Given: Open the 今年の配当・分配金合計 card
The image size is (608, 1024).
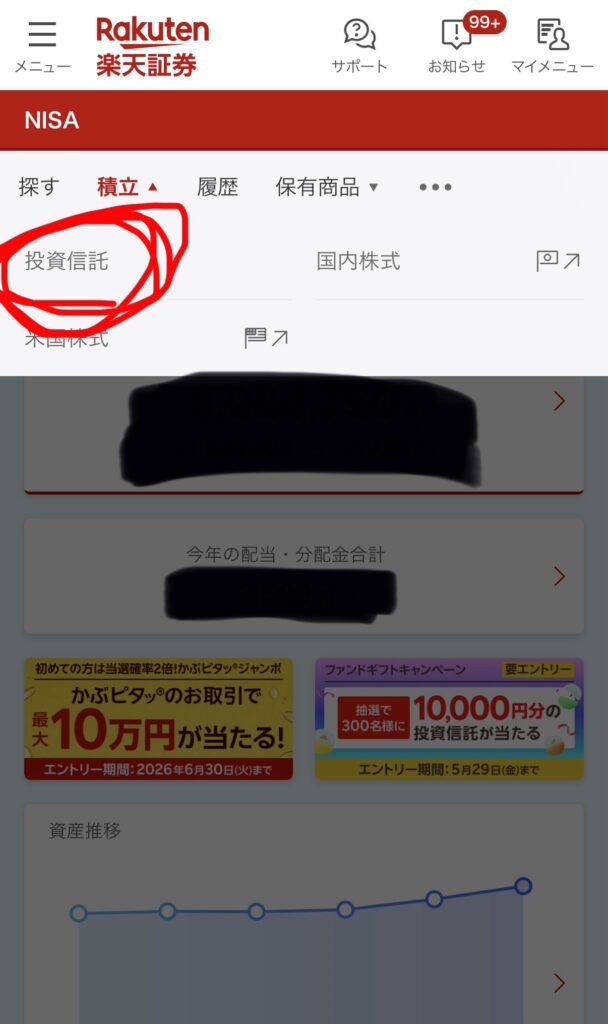Looking at the screenshot, I should 304,575.
